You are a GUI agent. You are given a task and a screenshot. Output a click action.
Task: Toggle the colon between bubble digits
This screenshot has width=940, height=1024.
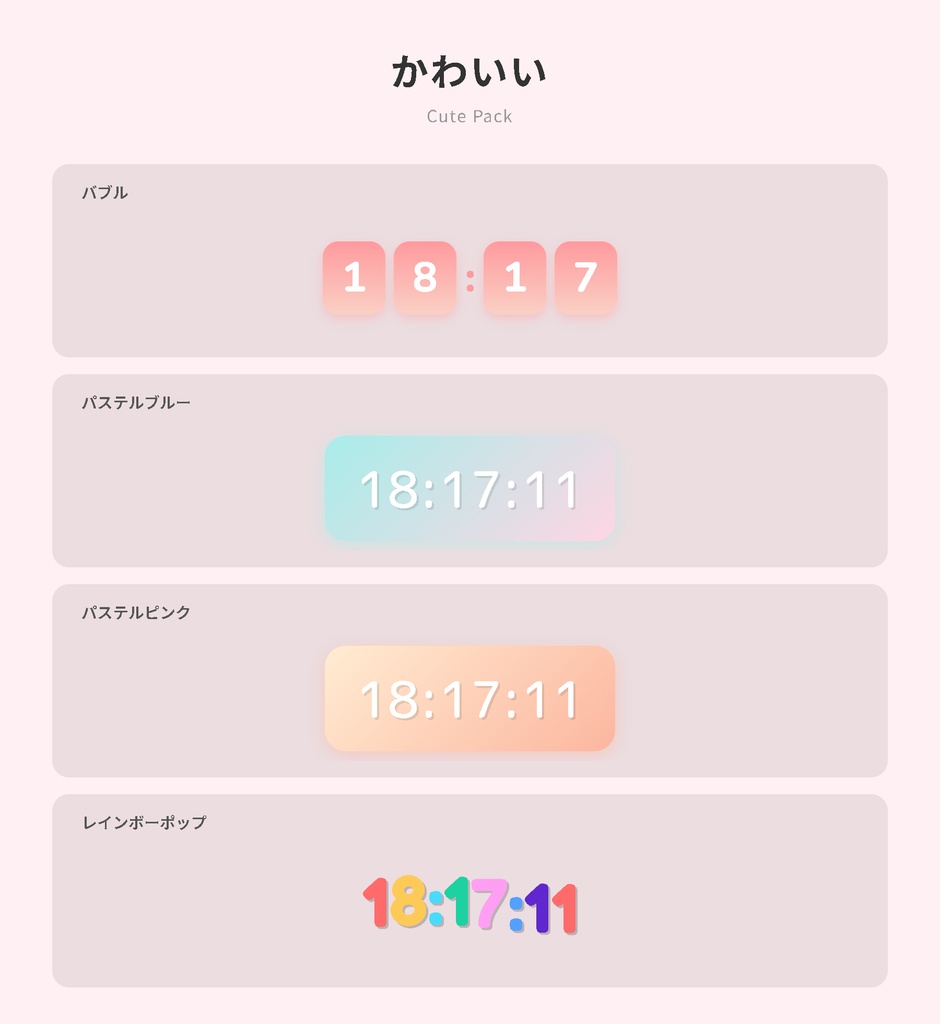[470, 278]
